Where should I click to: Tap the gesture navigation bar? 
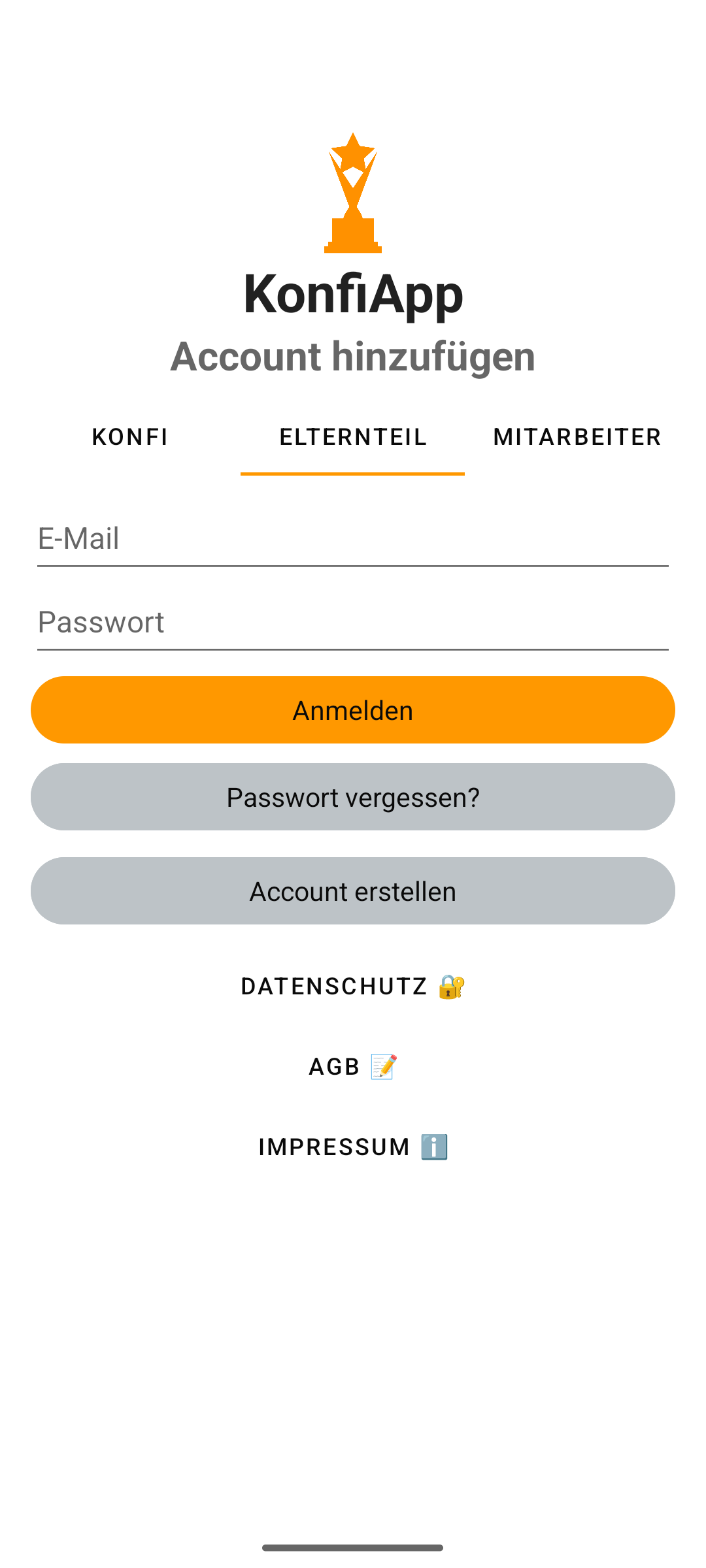pyautogui.click(x=353, y=1546)
